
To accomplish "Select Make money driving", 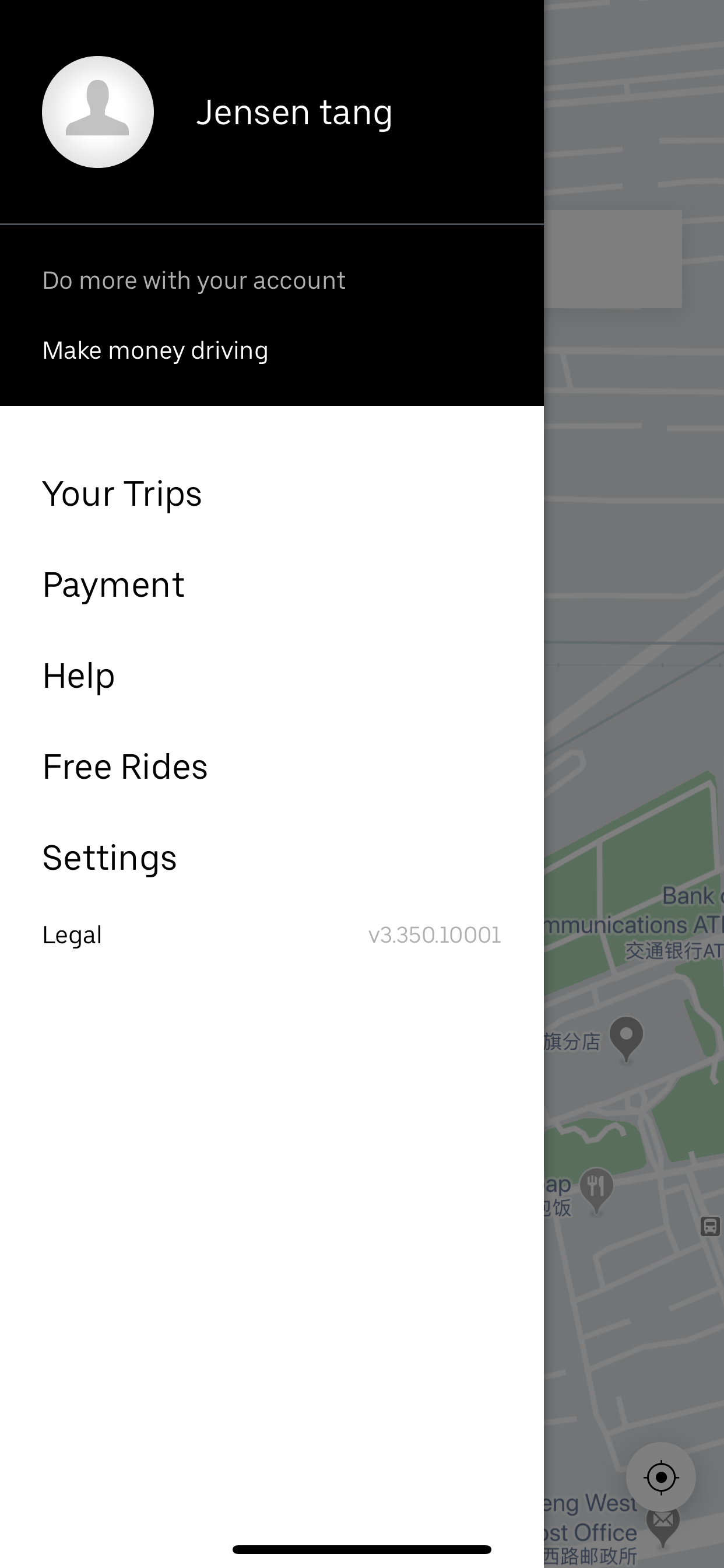I will coord(155,351).
